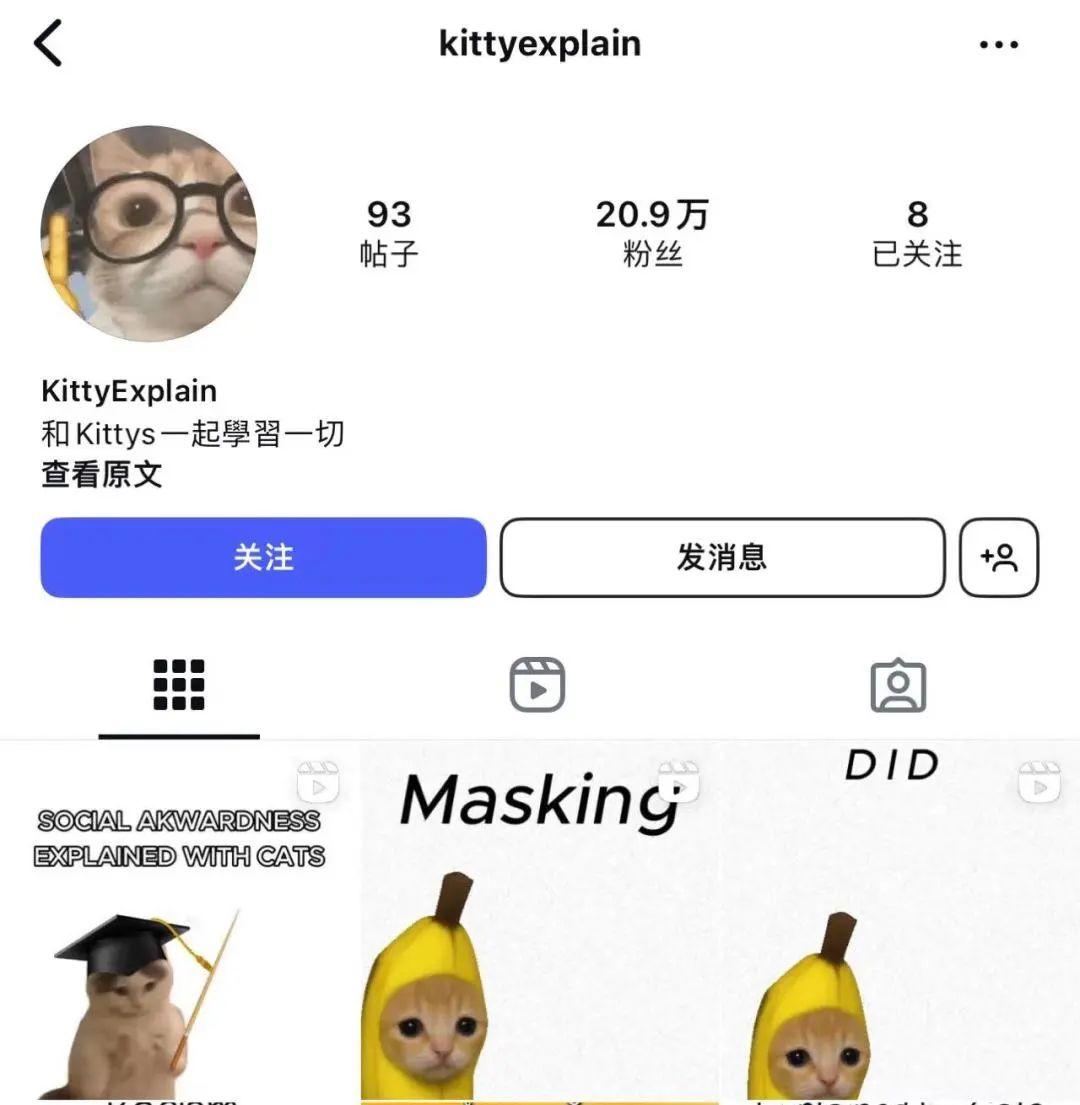
Task: Show suggested accounts with the add-person button
Action: click(x=998, y=557)
